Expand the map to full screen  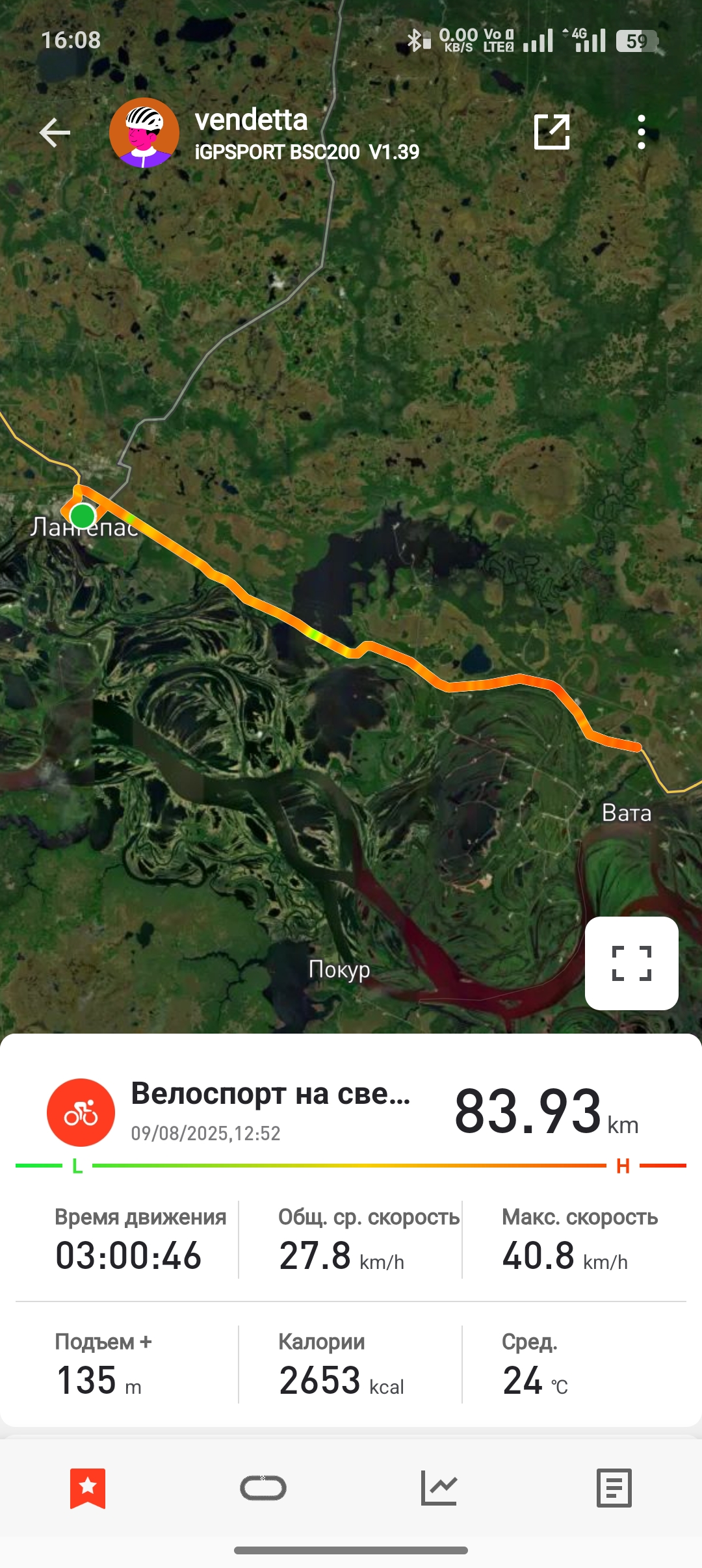(632, 963)
